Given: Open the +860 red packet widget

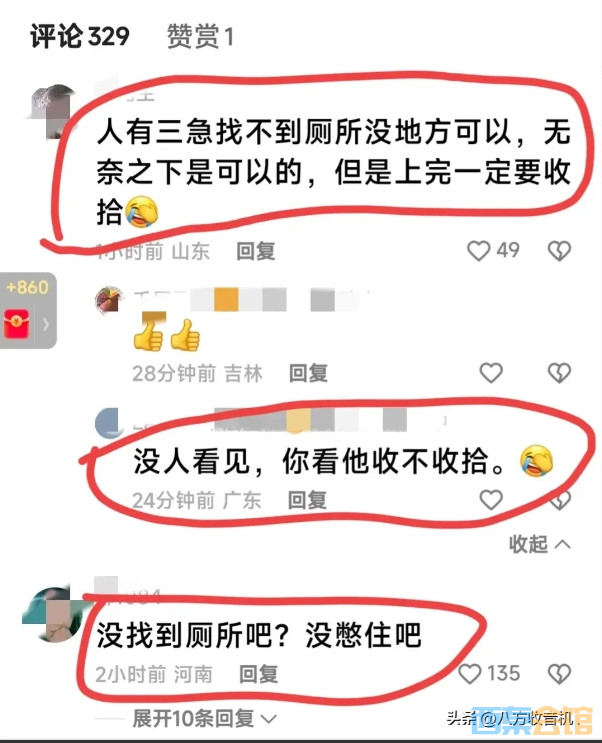Looking at the screenshot, I should click(x=26, y=310).
